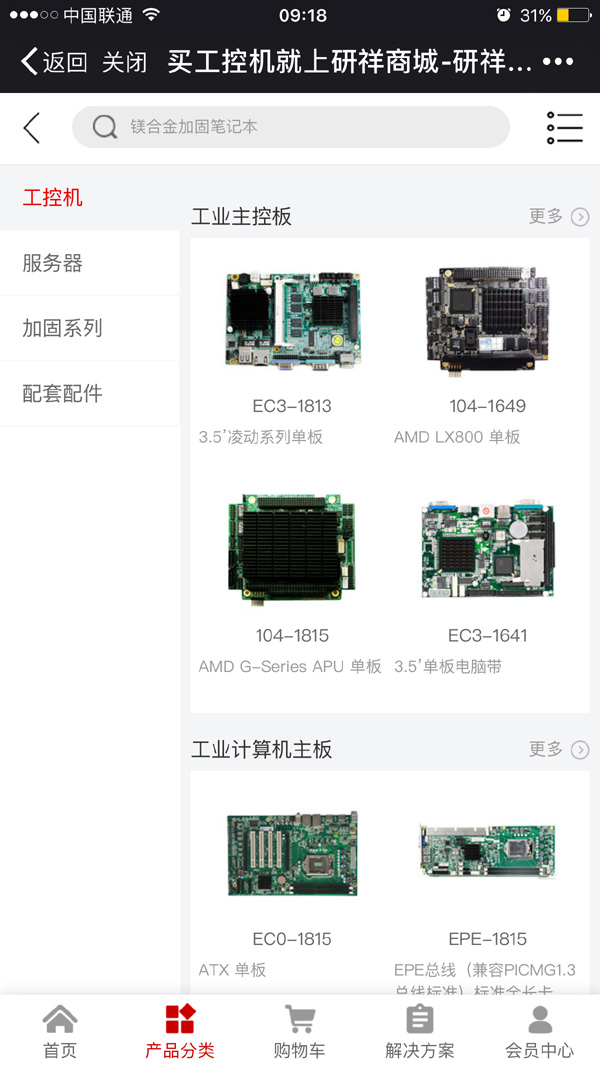600x1067 pixels.
Task: Open the list menu icon
Action: [x=564, y=128]
